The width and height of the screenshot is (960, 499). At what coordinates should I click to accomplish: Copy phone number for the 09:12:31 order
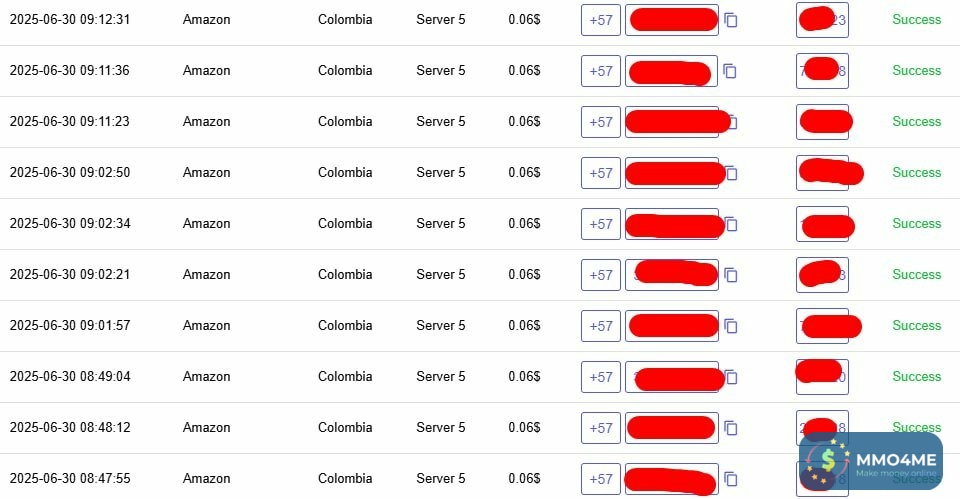[x=731, y=20]
